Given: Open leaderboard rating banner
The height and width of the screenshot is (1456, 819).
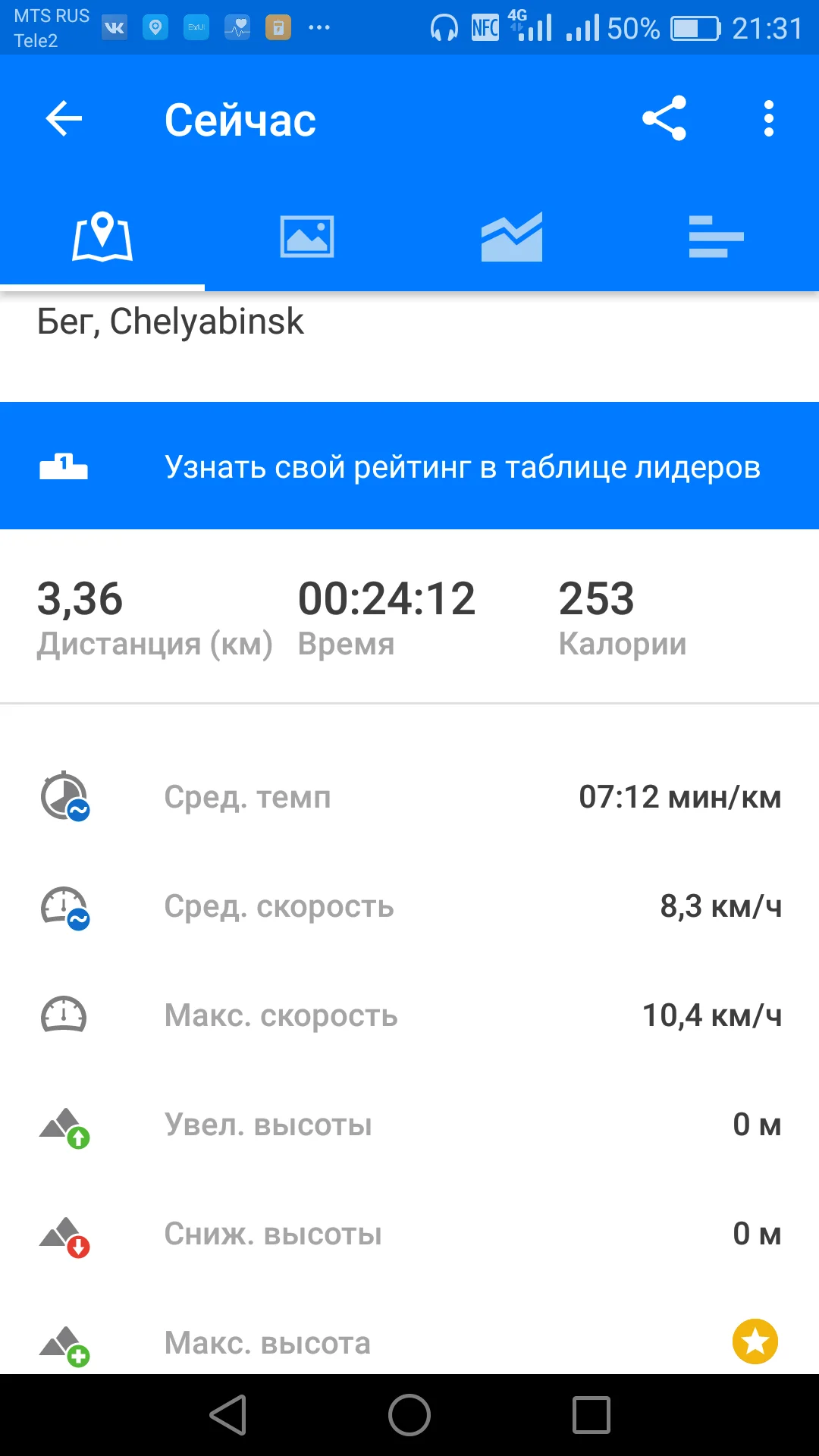Looking at the screenshot, I should tap(409, 466).
